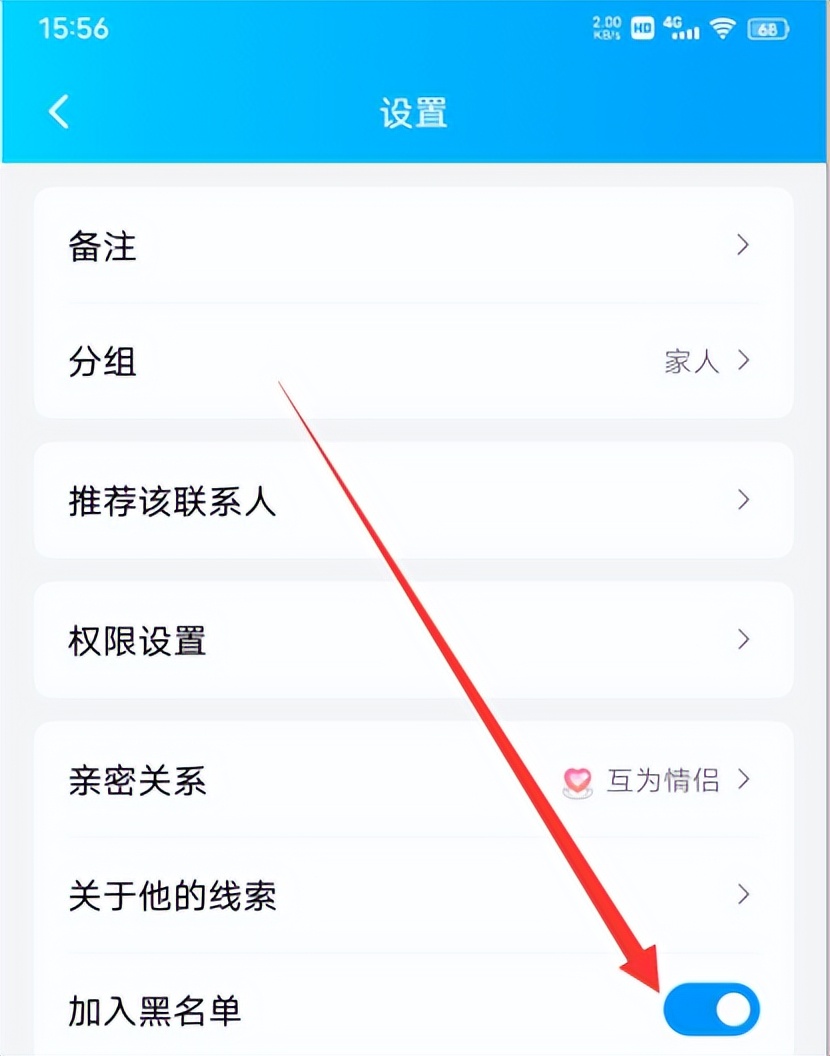The image size is (830, 1056).
Task: Expand 权限设置 permission settings chevron
Action: coord(743,639)
